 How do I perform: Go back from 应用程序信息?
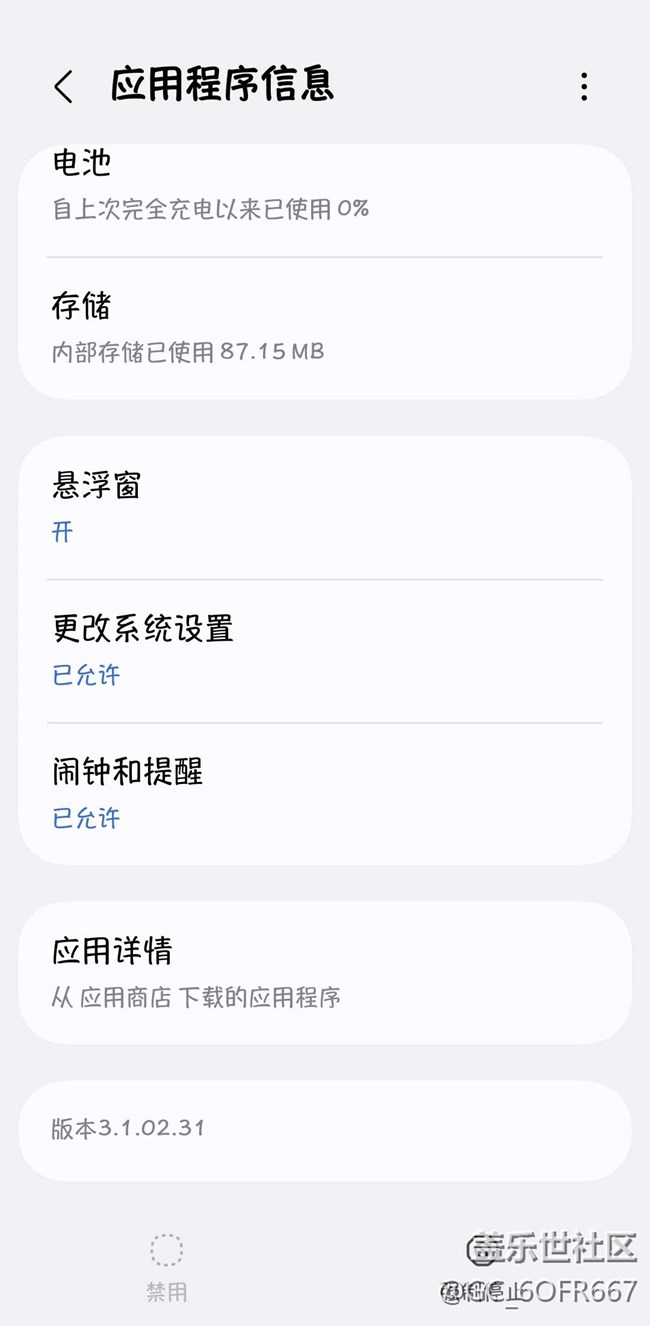(63, 87)
